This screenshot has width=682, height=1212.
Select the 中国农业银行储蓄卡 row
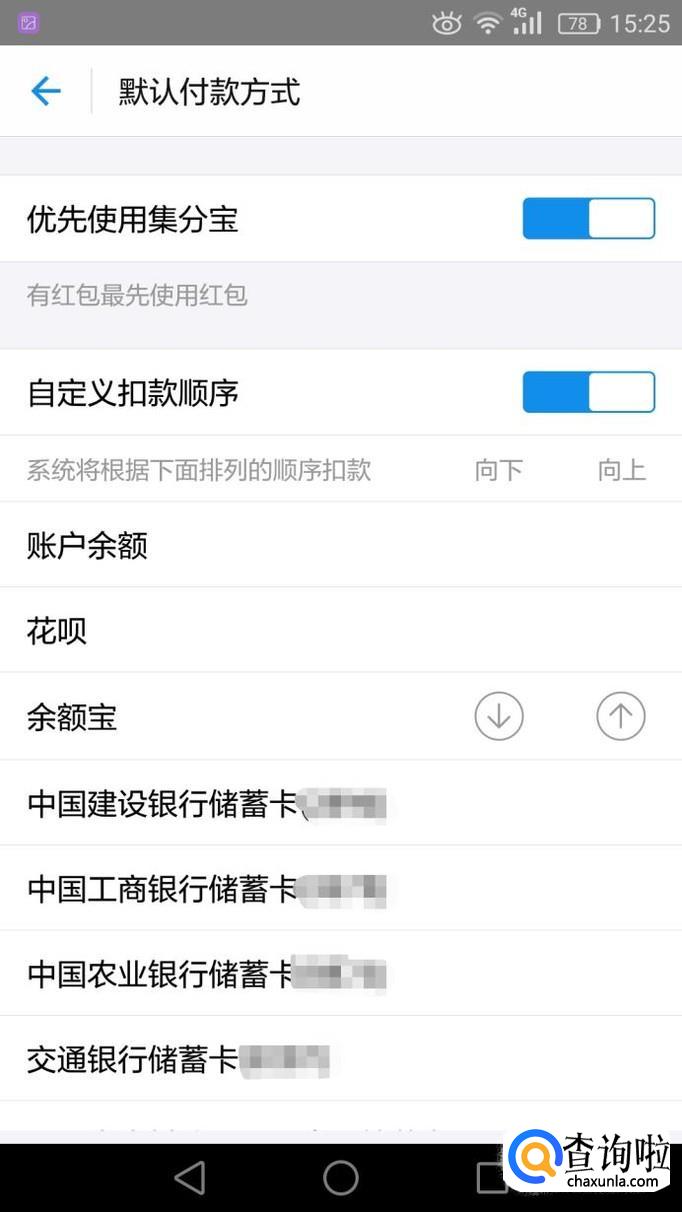point(341,974)
